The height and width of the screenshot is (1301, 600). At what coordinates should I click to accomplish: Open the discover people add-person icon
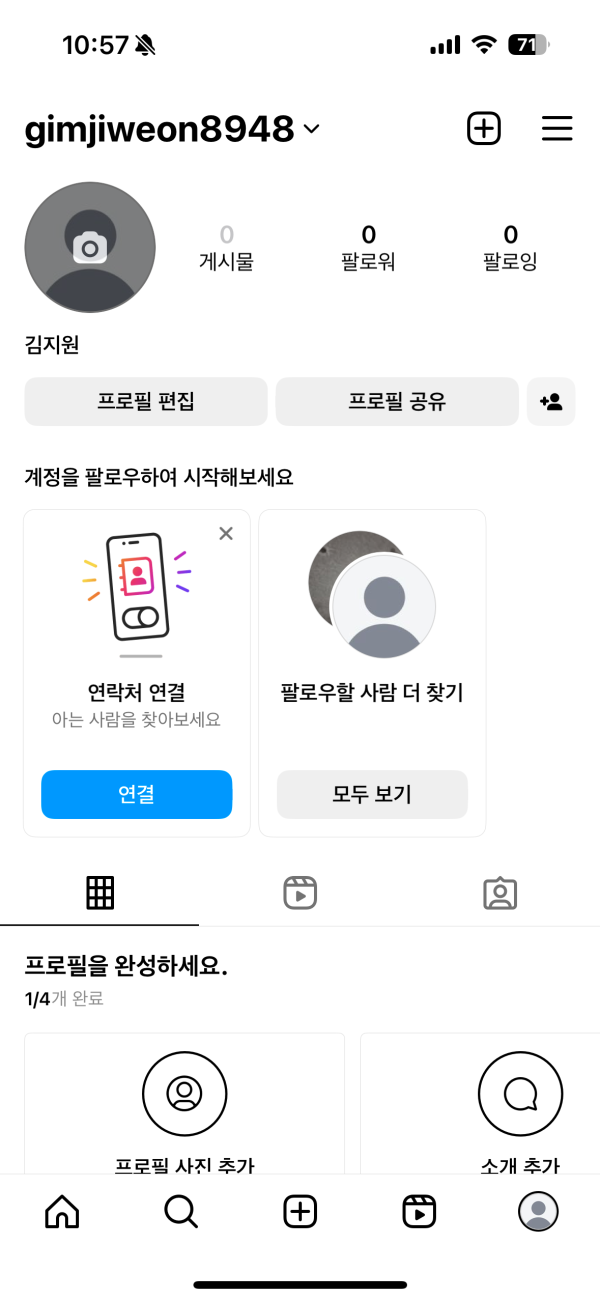pyautogui.click(x=551, y=402)
